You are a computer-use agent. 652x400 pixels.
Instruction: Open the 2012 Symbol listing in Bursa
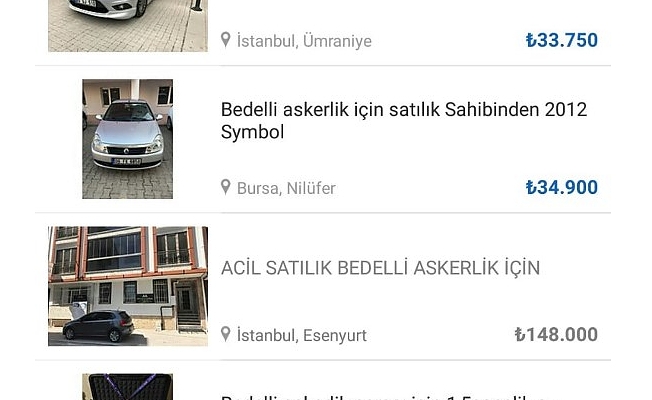pyautogui.click(x=403, y=121)
